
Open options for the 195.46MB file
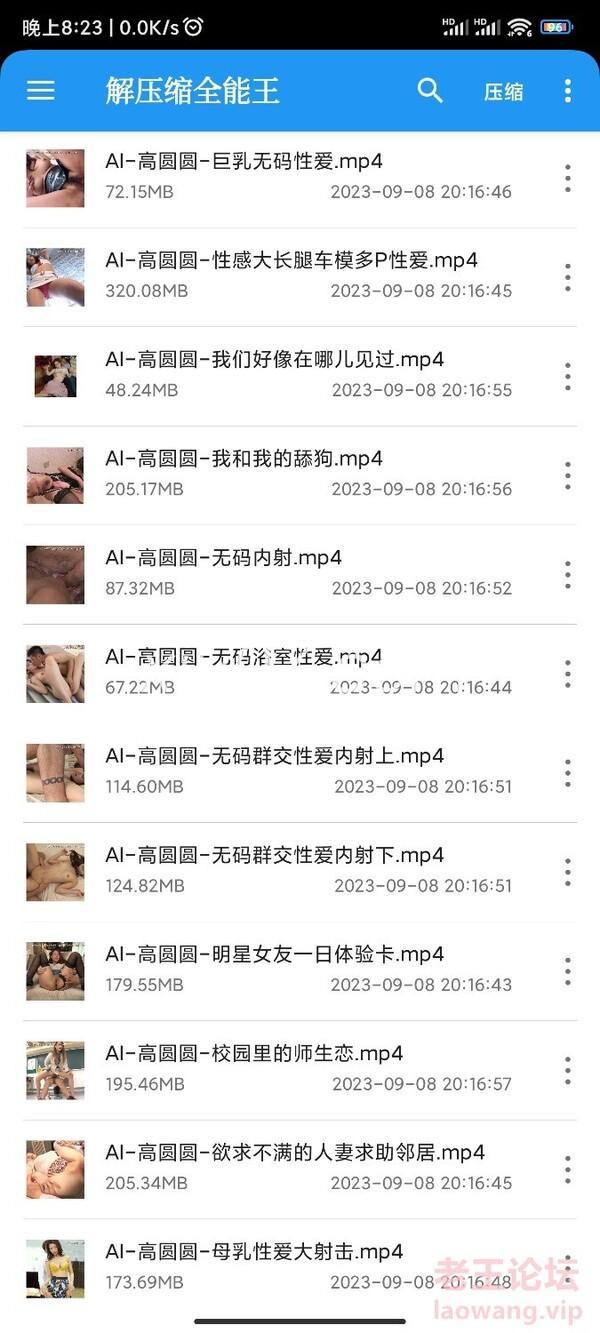click(567, 1070)
